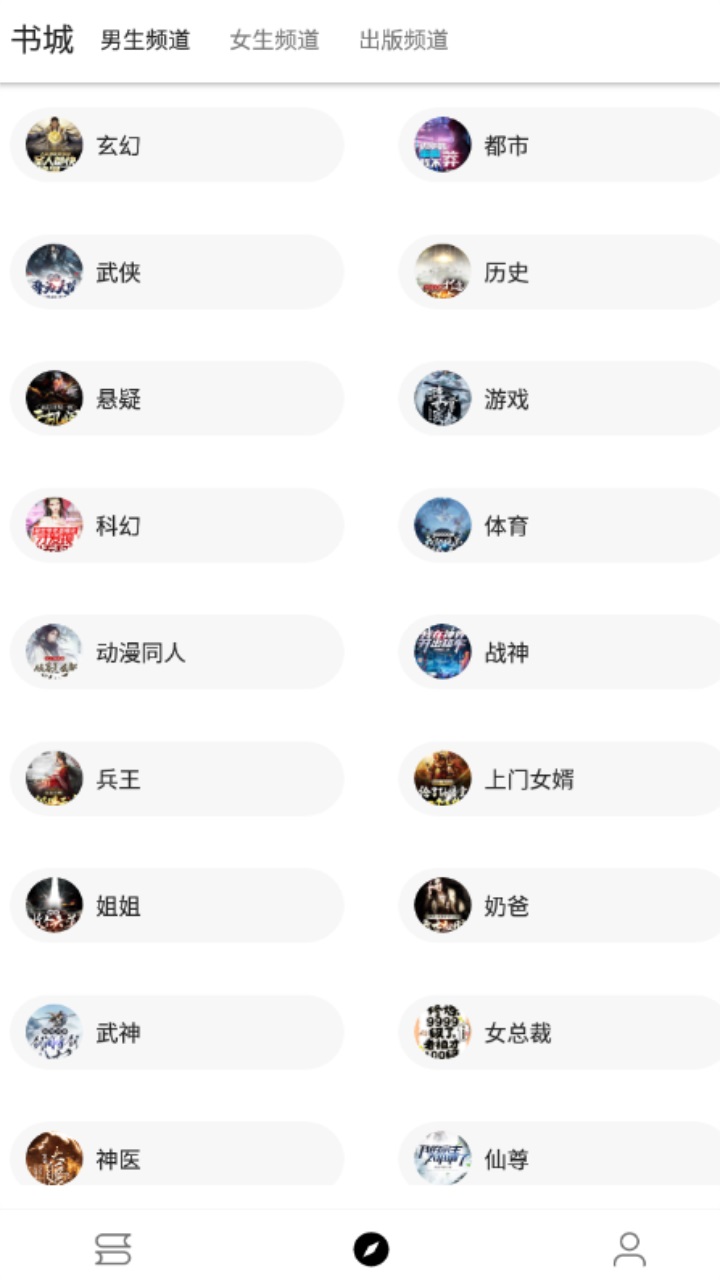The width and height of the screenshot is (720, 1280).
Task: Choose the 上门女婿 genre
Action: 560,779
